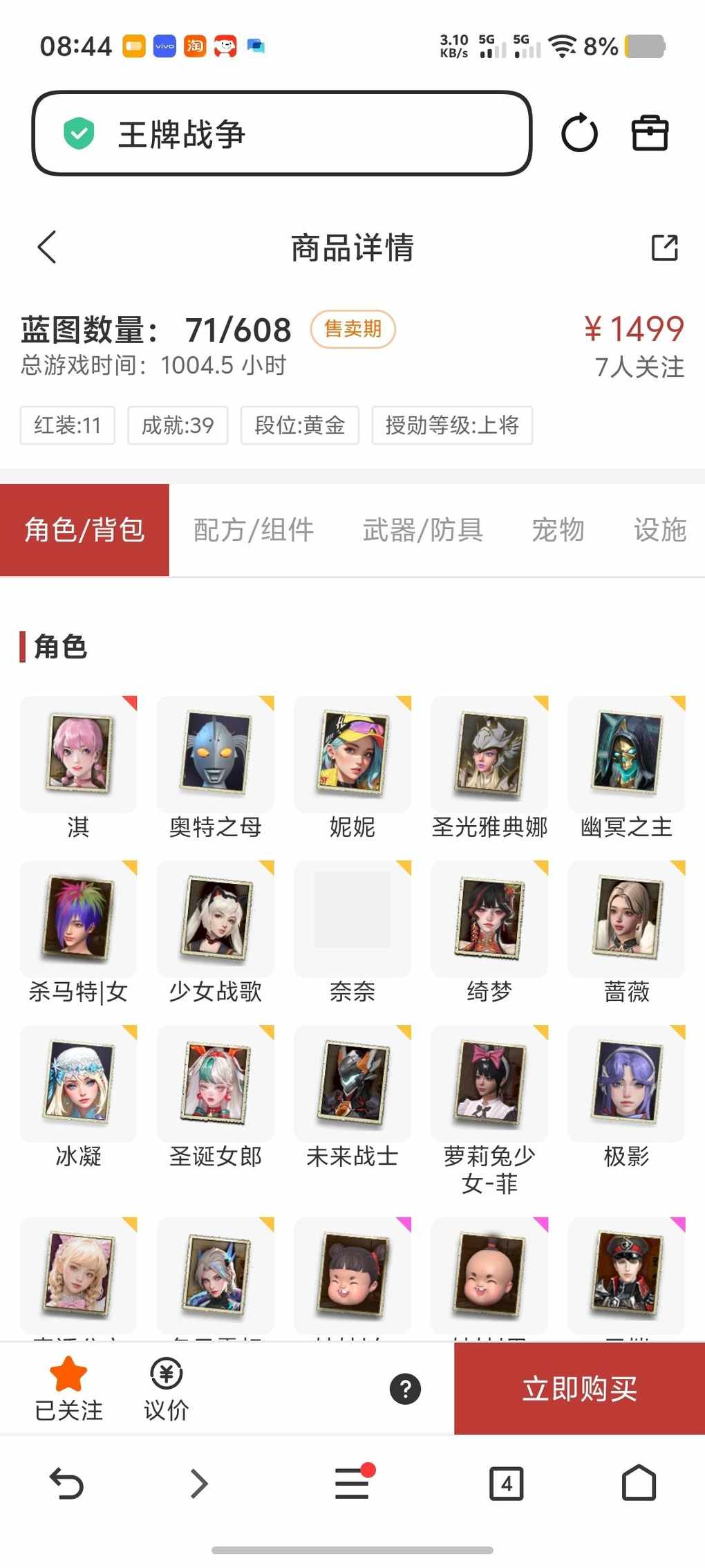Tap the 王牌战争 address bar
Image resolution: width=705 pixels, height=1568 pixels.
tap(281, 133)
